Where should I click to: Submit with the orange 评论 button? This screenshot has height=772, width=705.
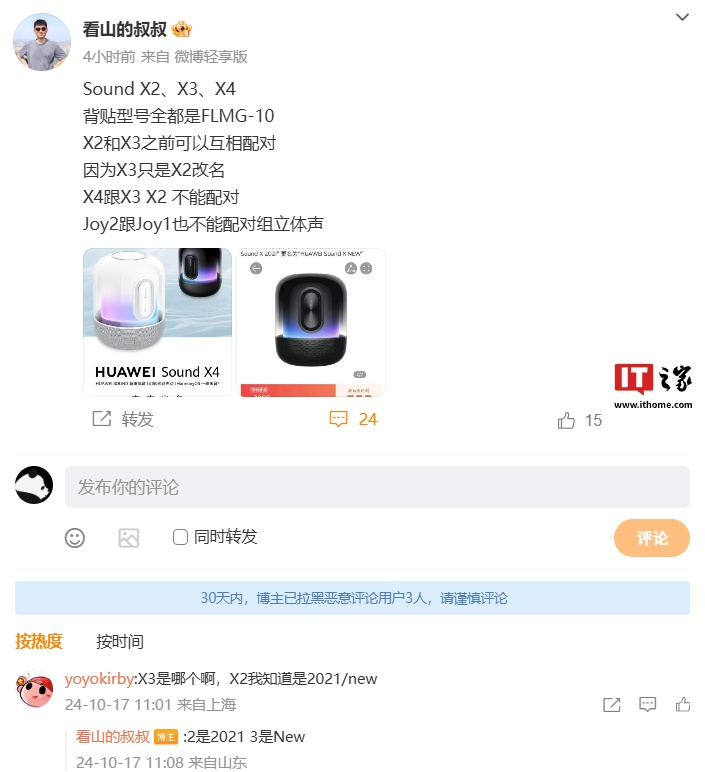pyautogui.click(x=651, y=538)
